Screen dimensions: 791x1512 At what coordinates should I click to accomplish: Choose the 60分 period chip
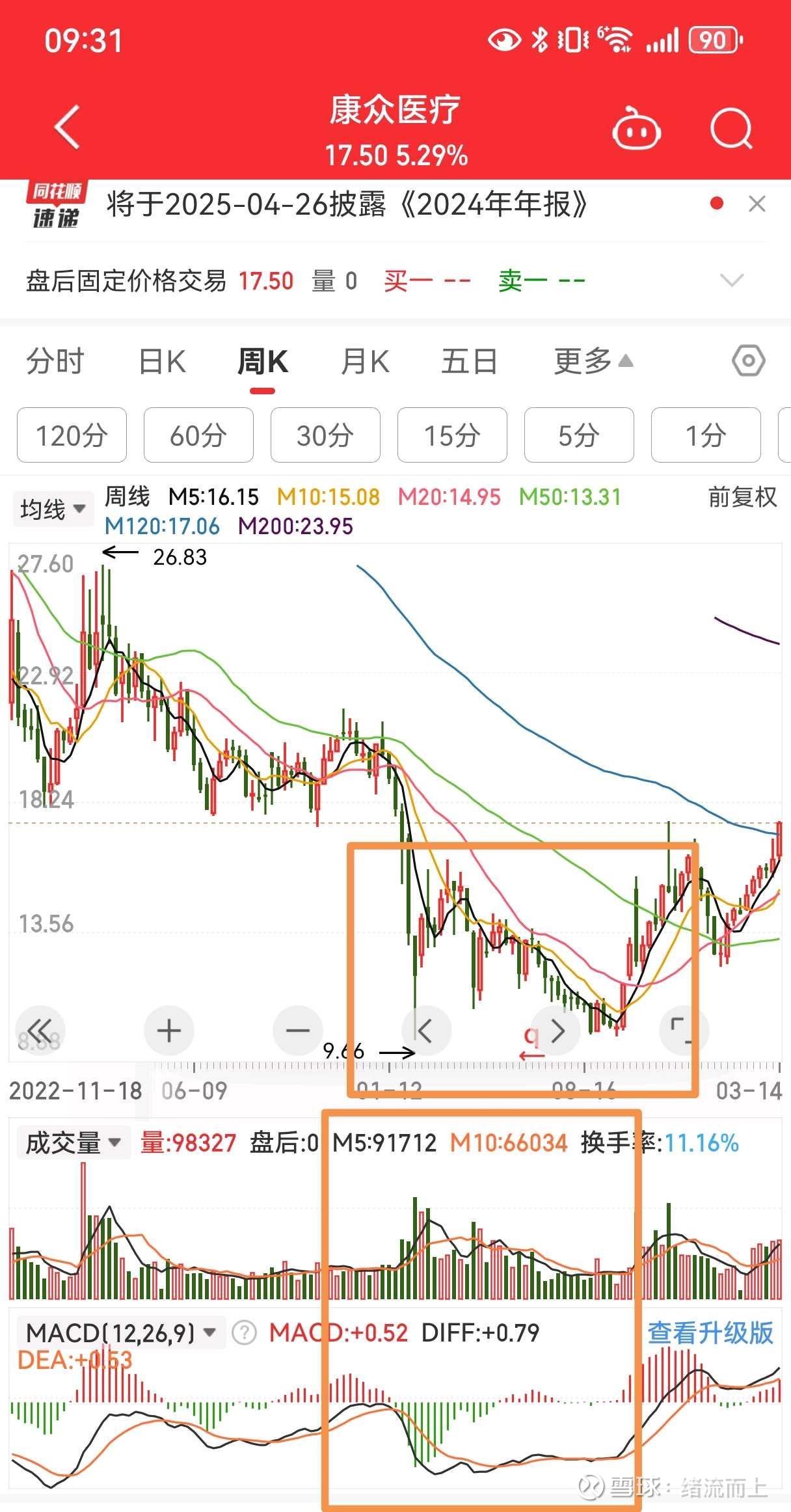(x=198, y=435)
